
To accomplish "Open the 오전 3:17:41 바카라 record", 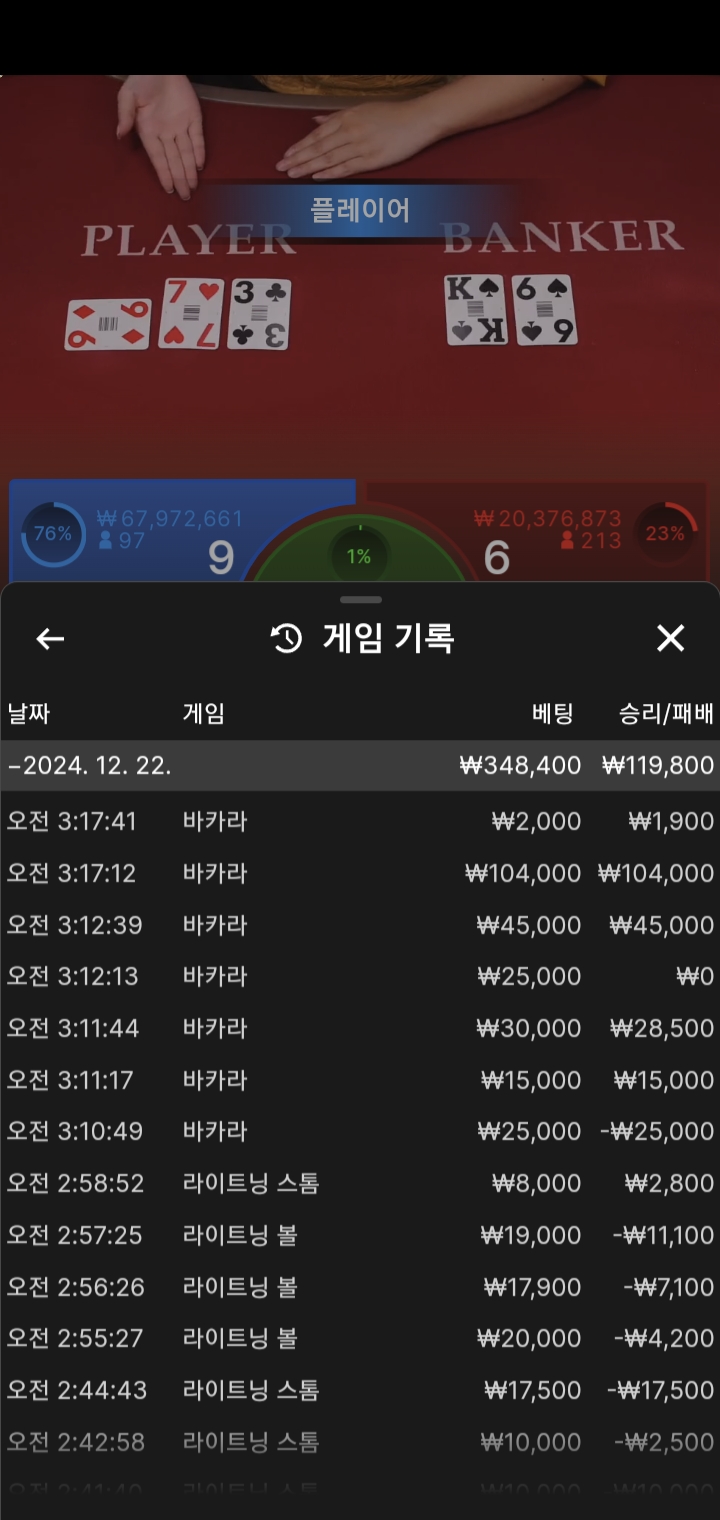I will point(360,821).
